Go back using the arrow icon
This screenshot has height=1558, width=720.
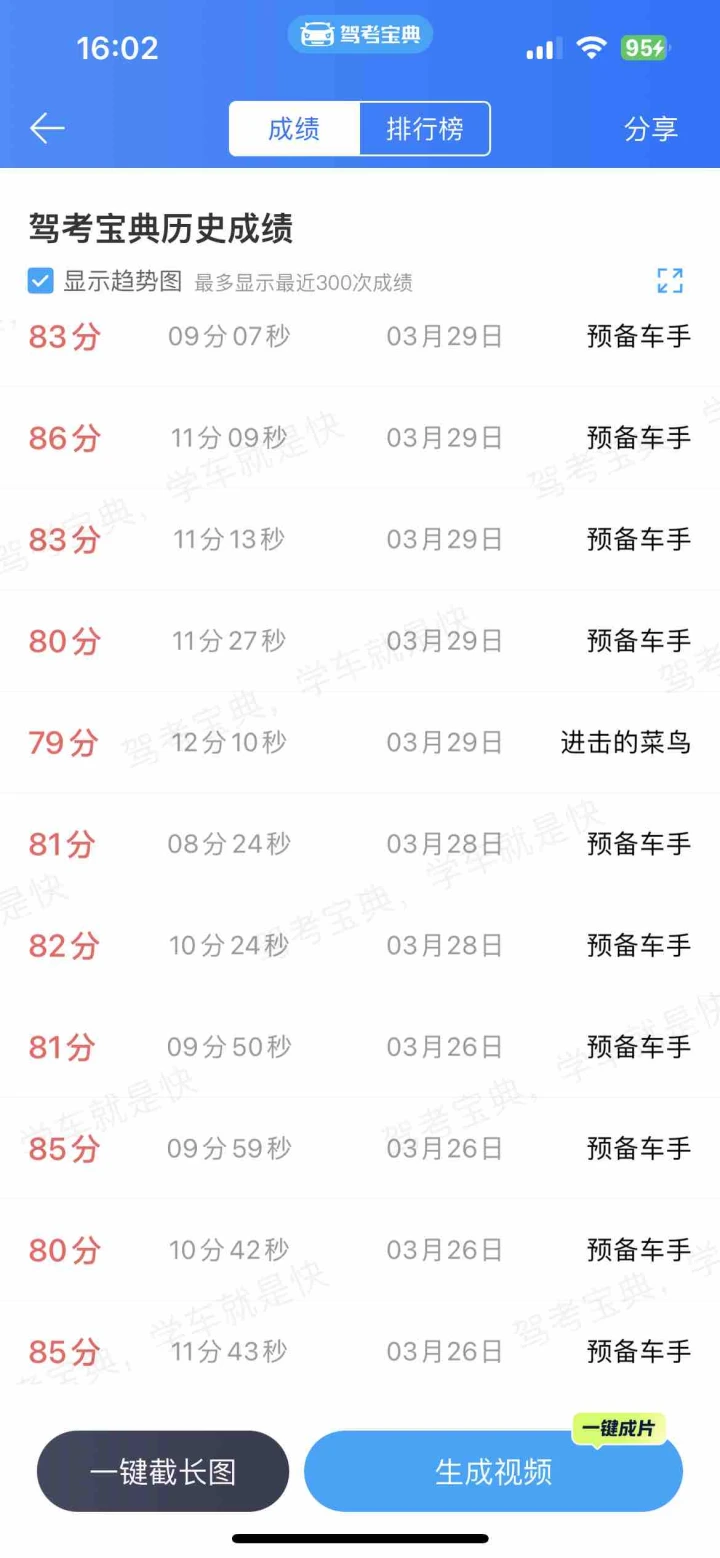click(x=47, y=128)
